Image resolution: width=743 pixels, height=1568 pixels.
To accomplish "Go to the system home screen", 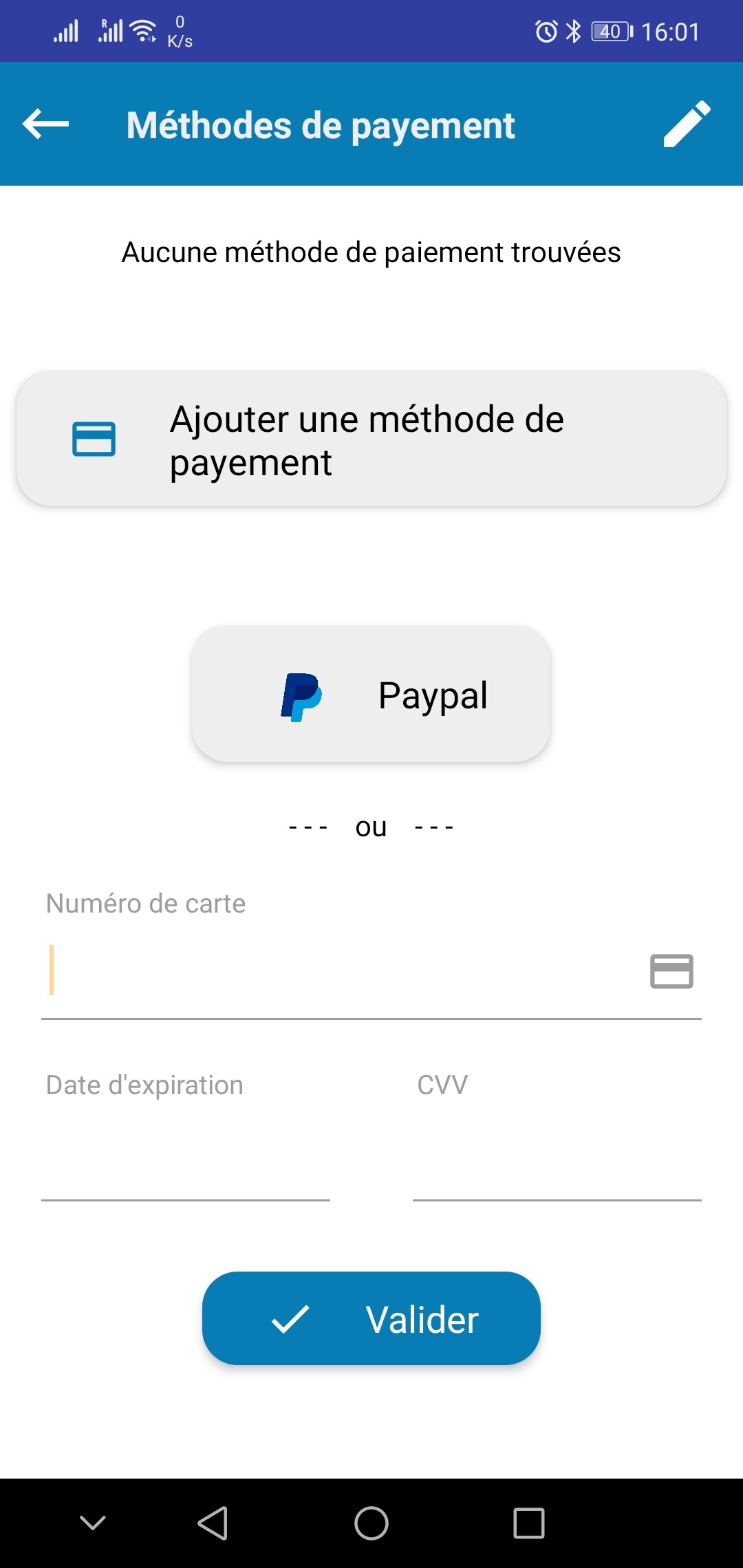I will (x=371, y=1523).
